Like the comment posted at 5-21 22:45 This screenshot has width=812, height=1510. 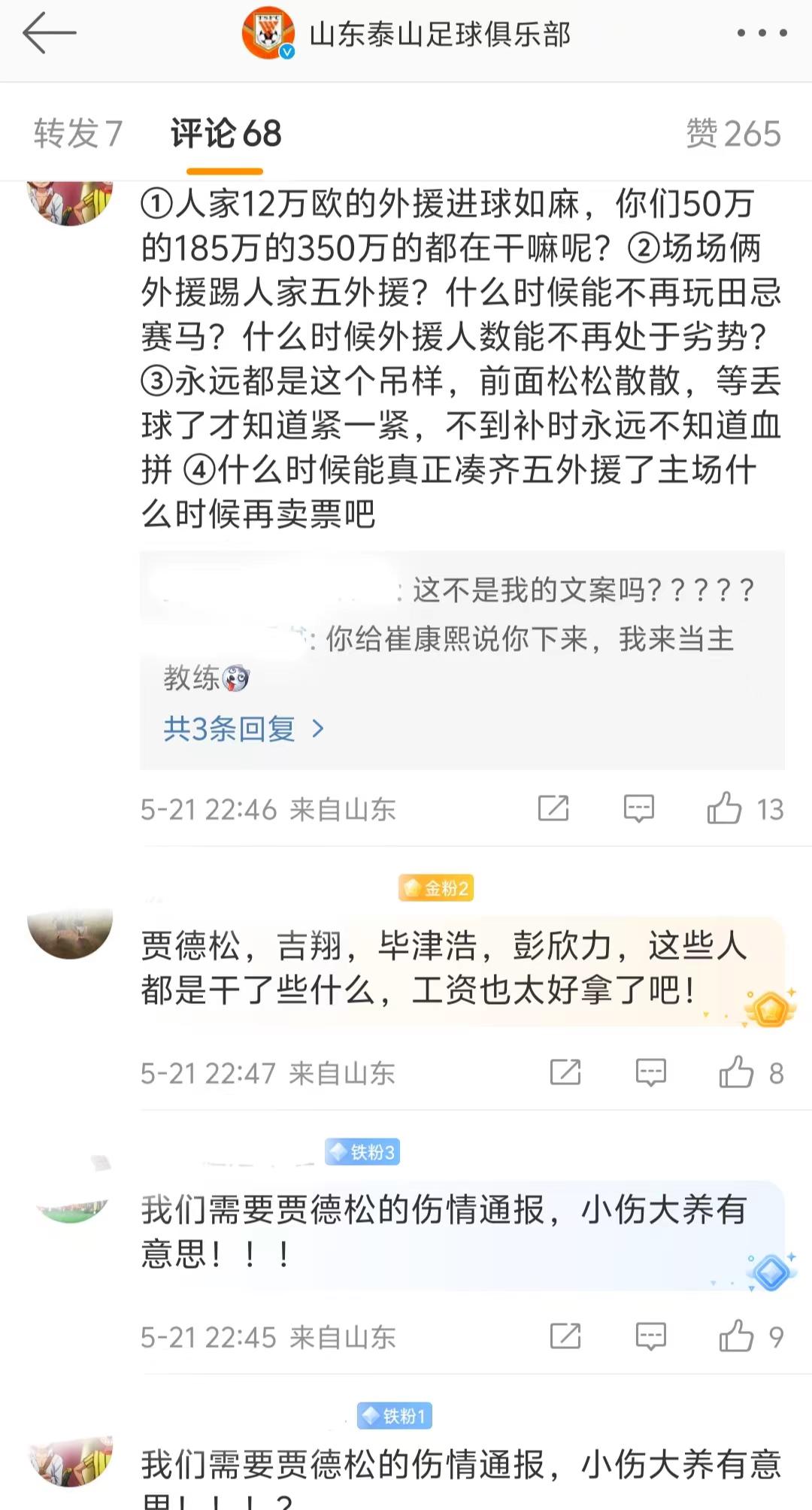coord(737,1337)
